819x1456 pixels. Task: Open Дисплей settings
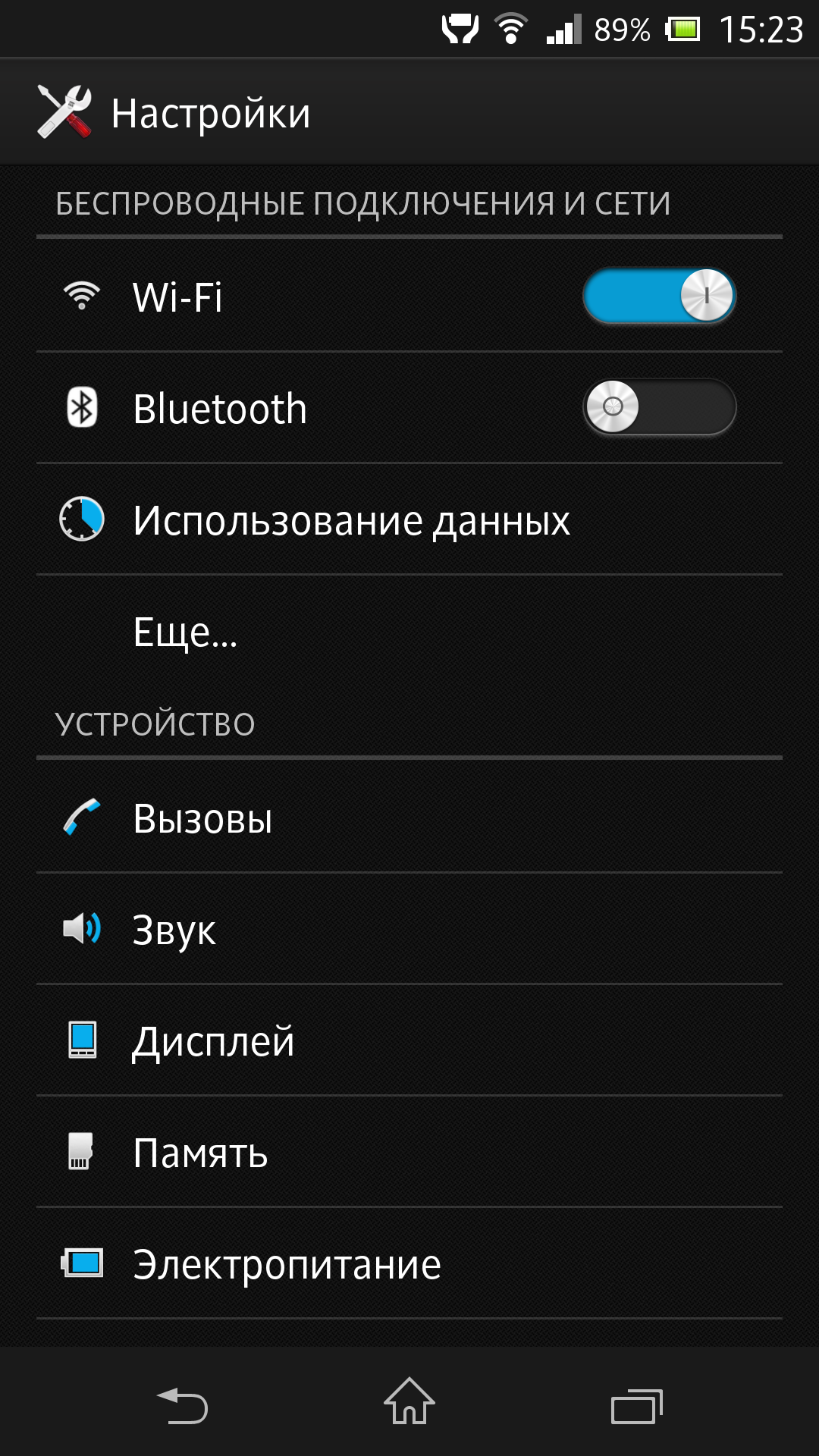click(x=409, y=1040)
